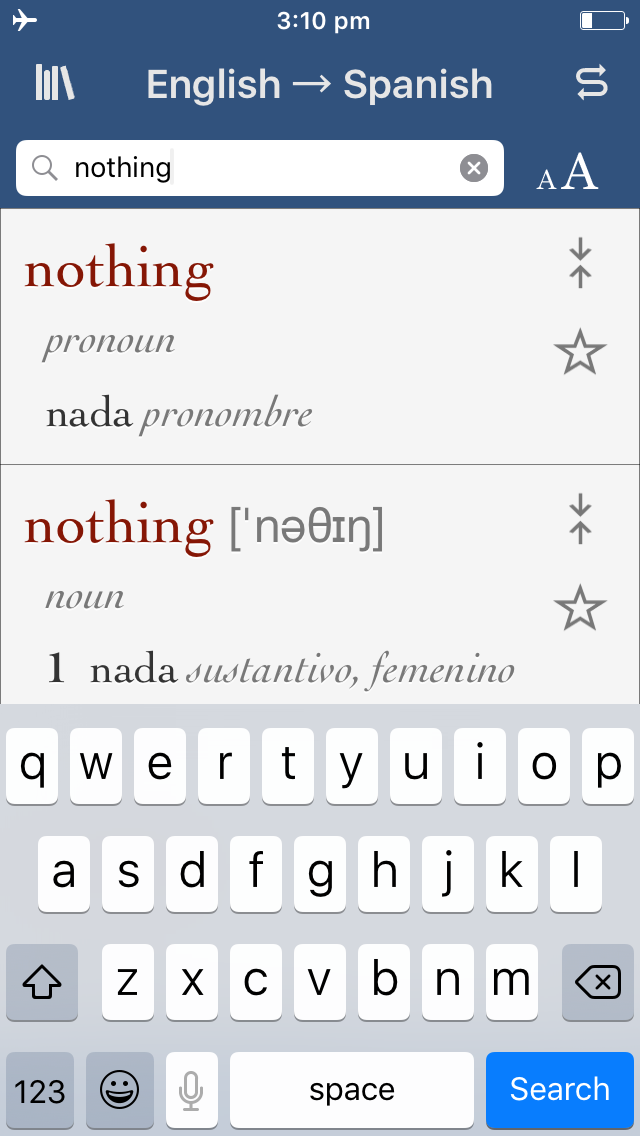Image resolution: width=640 pixels, height=1136 pixels.
Task: Clear the search field text
Action: point(474,168)
